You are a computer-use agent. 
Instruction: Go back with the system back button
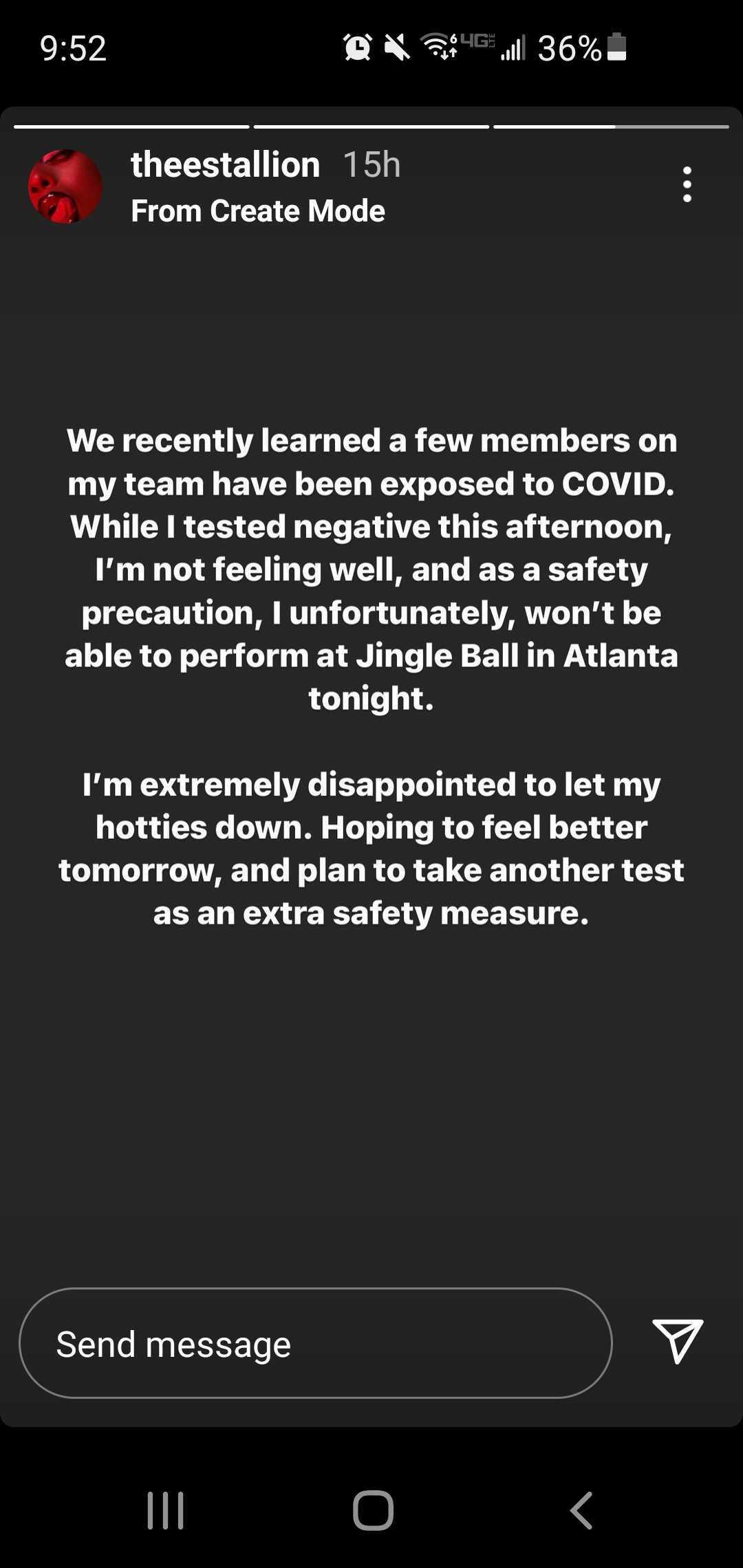[581, 1510]
